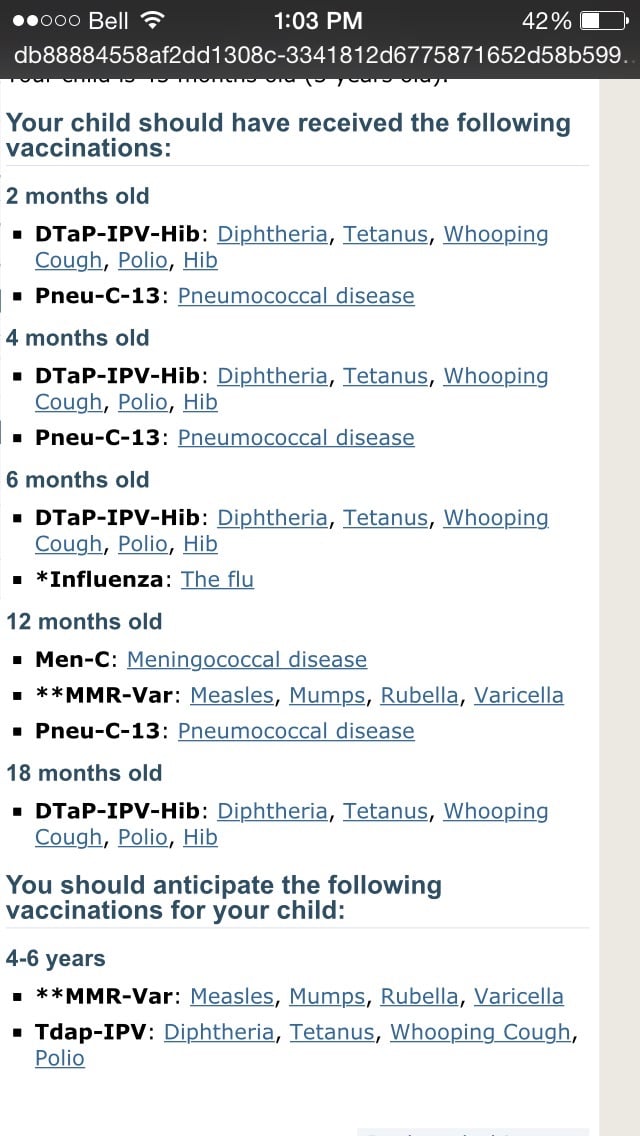Viewport: 640px width, 1136px height.
Task: Open Diphtheria link beside Tdap-IPV
Action: 219,1032
